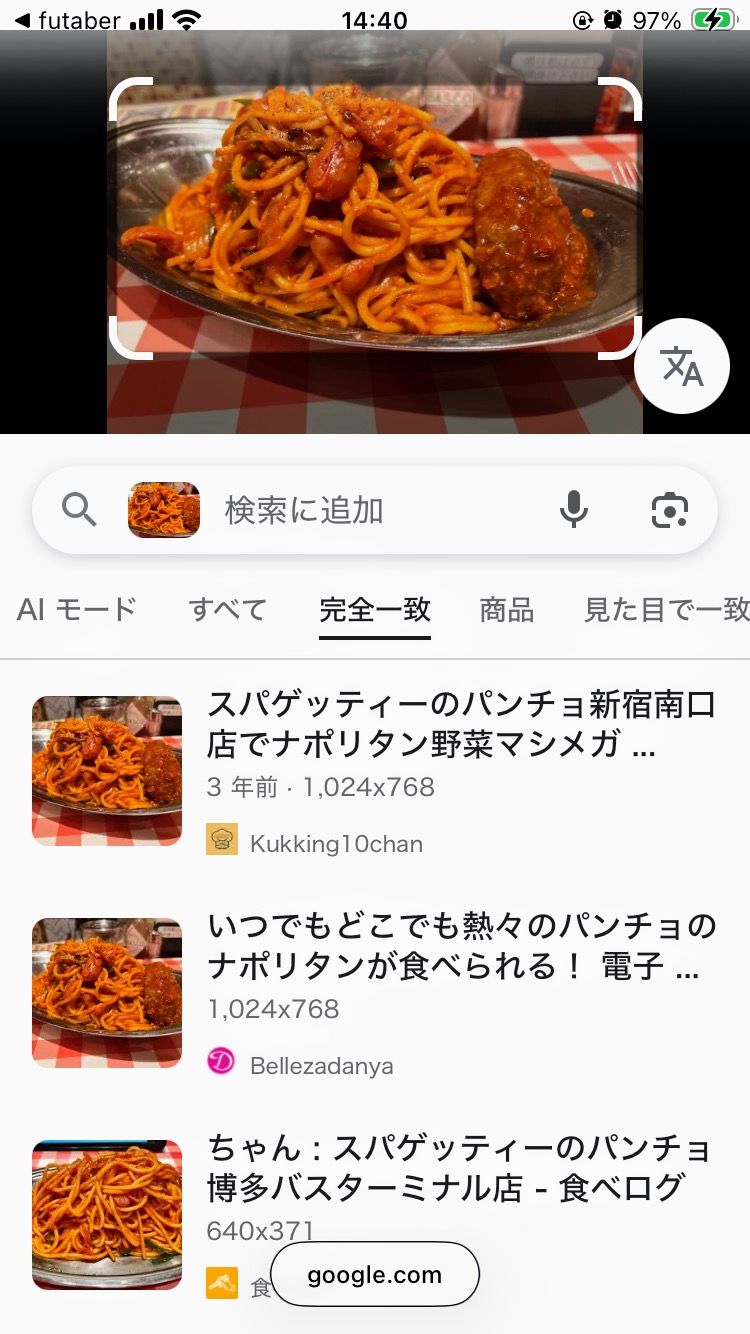Tap the image thumbnail in the search bar

[x=164, y=510]
